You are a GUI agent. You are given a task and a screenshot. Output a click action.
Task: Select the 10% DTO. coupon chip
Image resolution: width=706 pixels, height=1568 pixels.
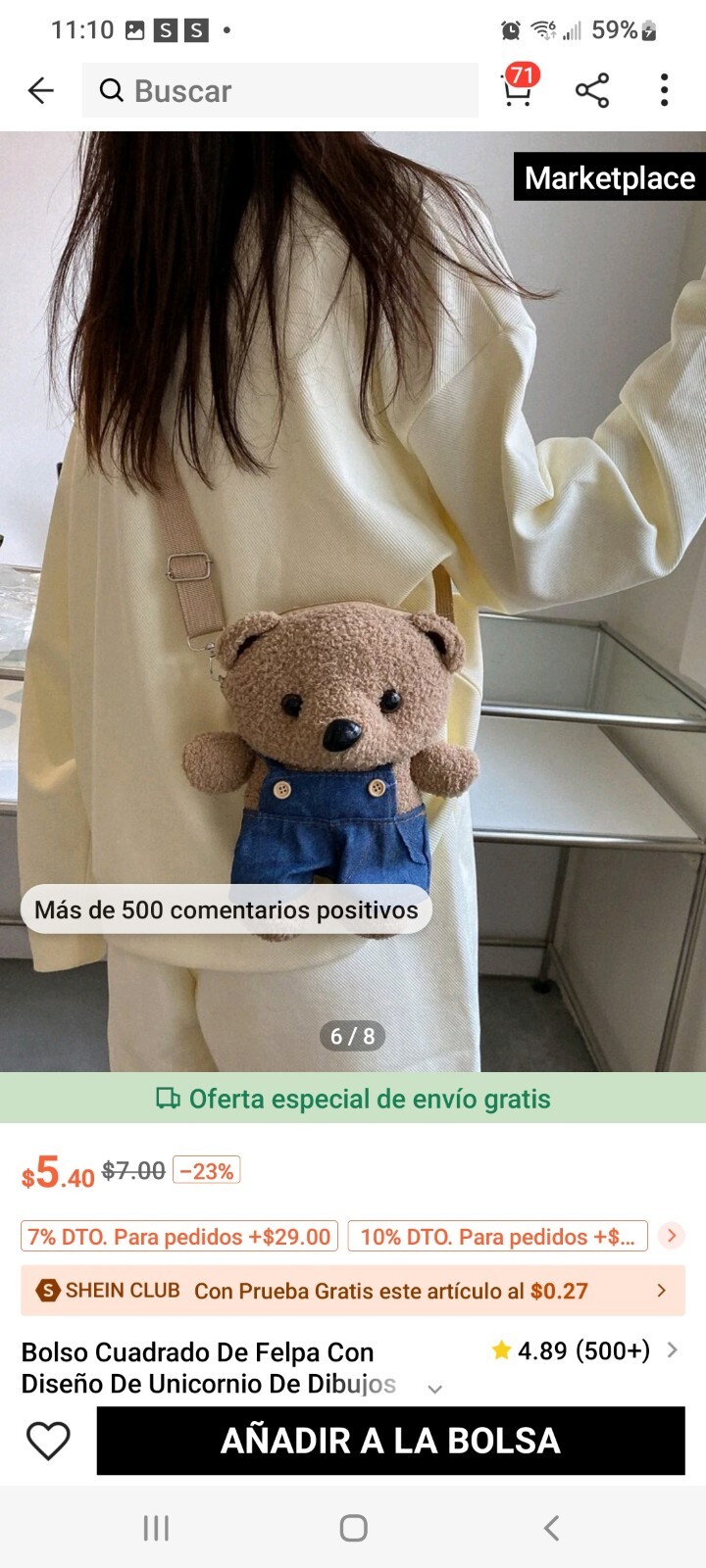pyautogui.click(x=497, y=1237)
